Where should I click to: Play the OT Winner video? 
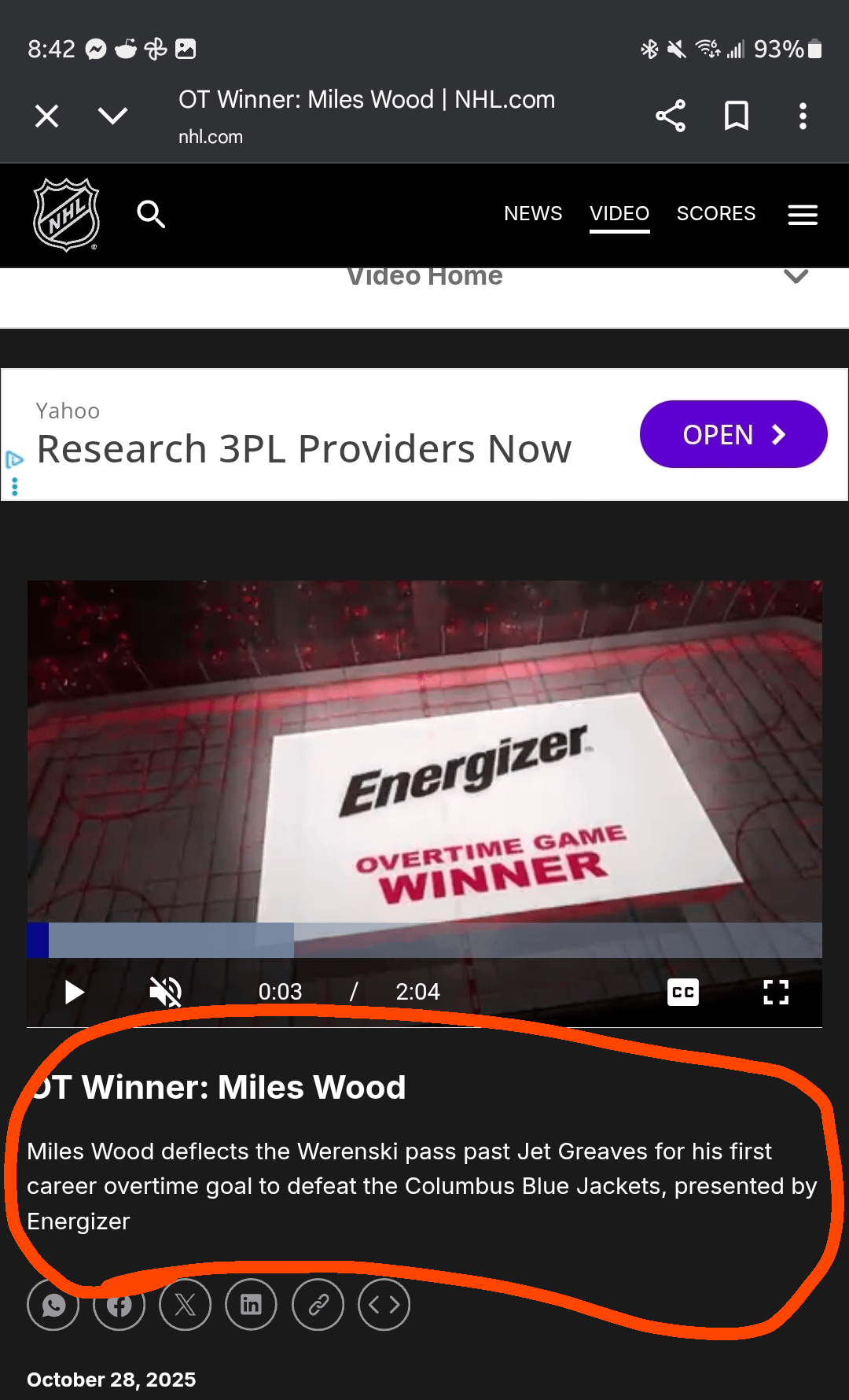(x=74, y=993)
